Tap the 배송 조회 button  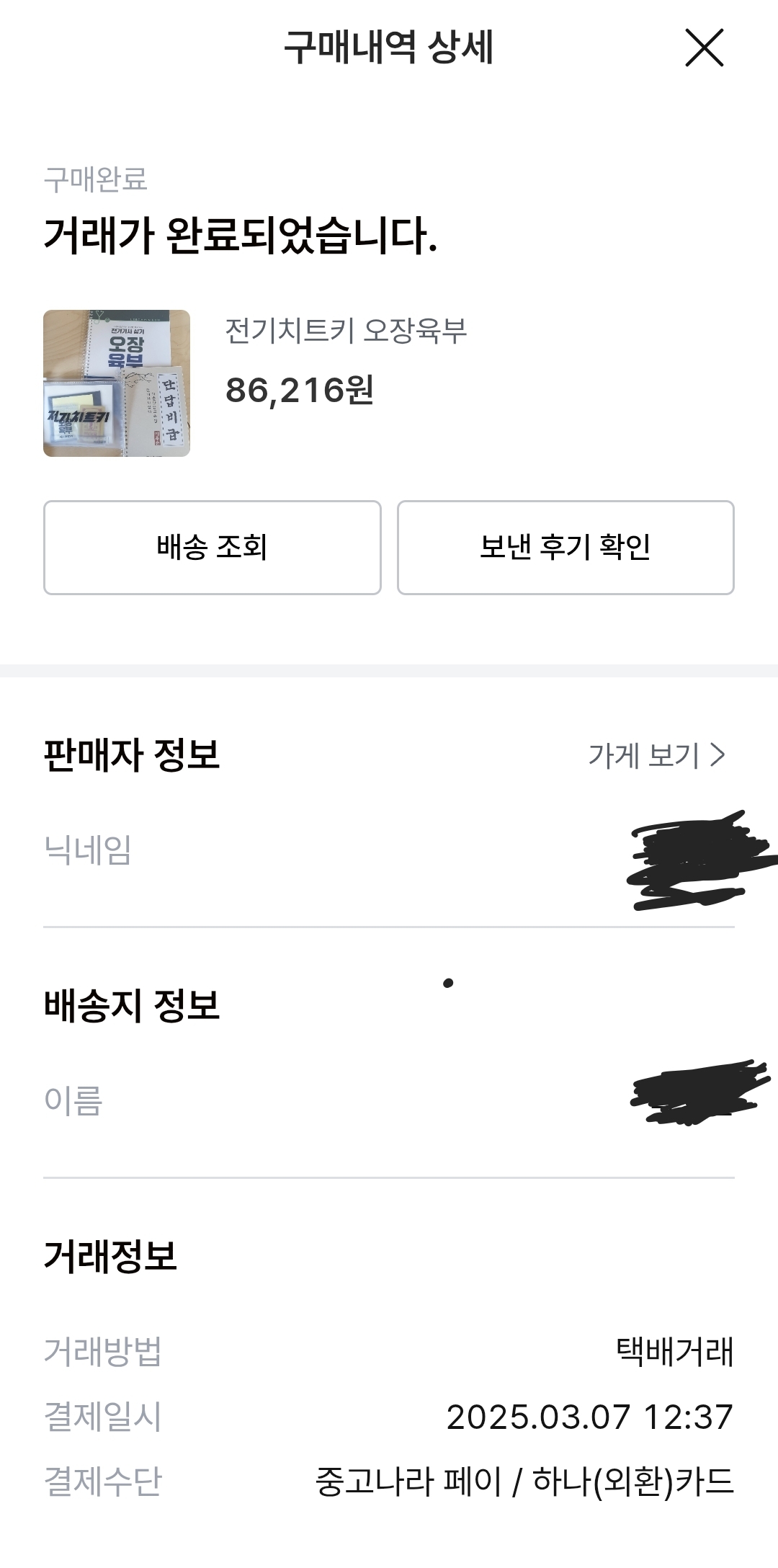point(212,548)
